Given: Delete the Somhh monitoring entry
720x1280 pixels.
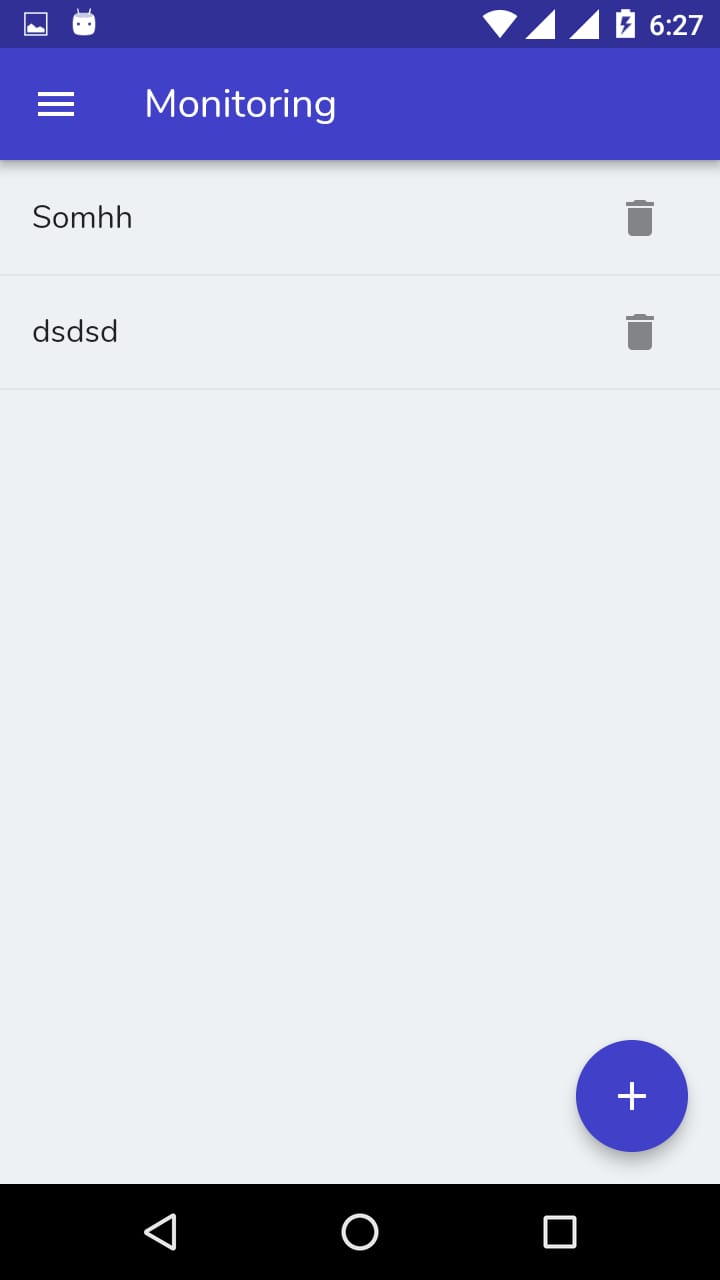Looking at the screenshot, I should 639,216.
